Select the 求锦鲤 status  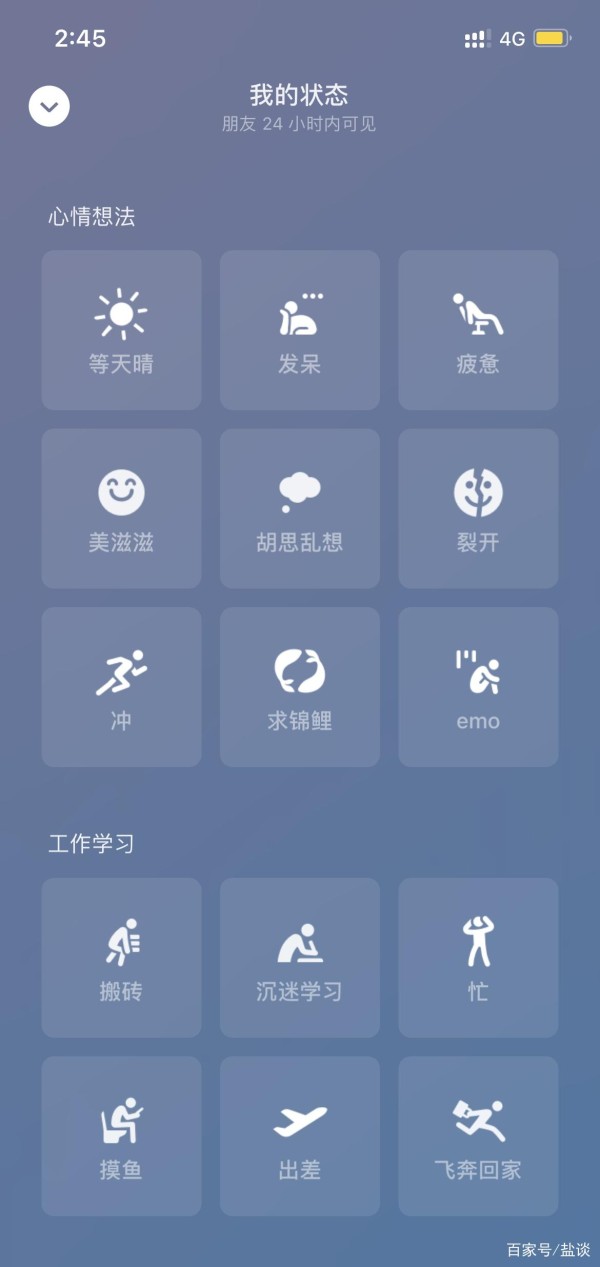(300, 687)
